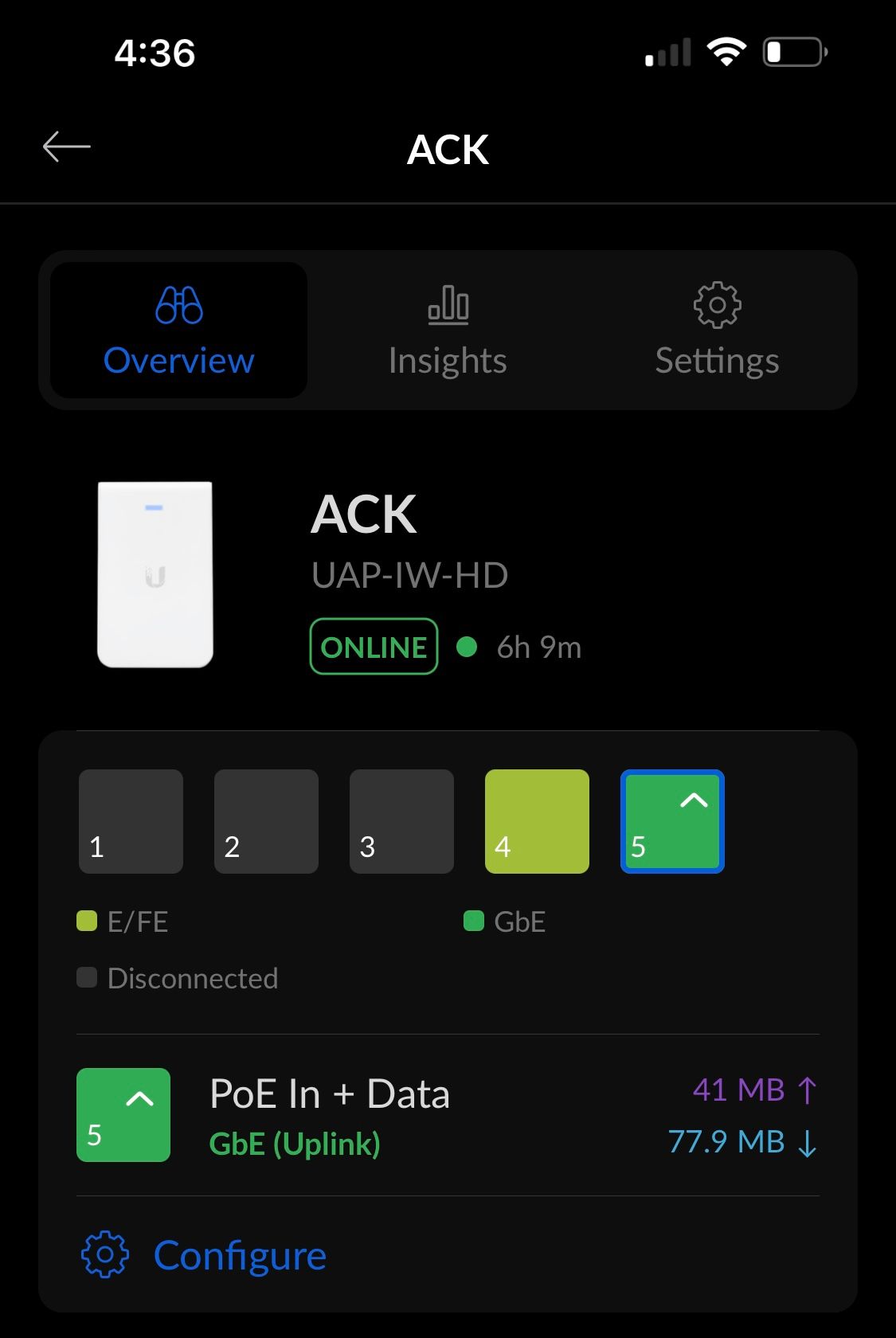Select uplink port 5 in the port grid
Screen dimensions: 896x1338
672,821
